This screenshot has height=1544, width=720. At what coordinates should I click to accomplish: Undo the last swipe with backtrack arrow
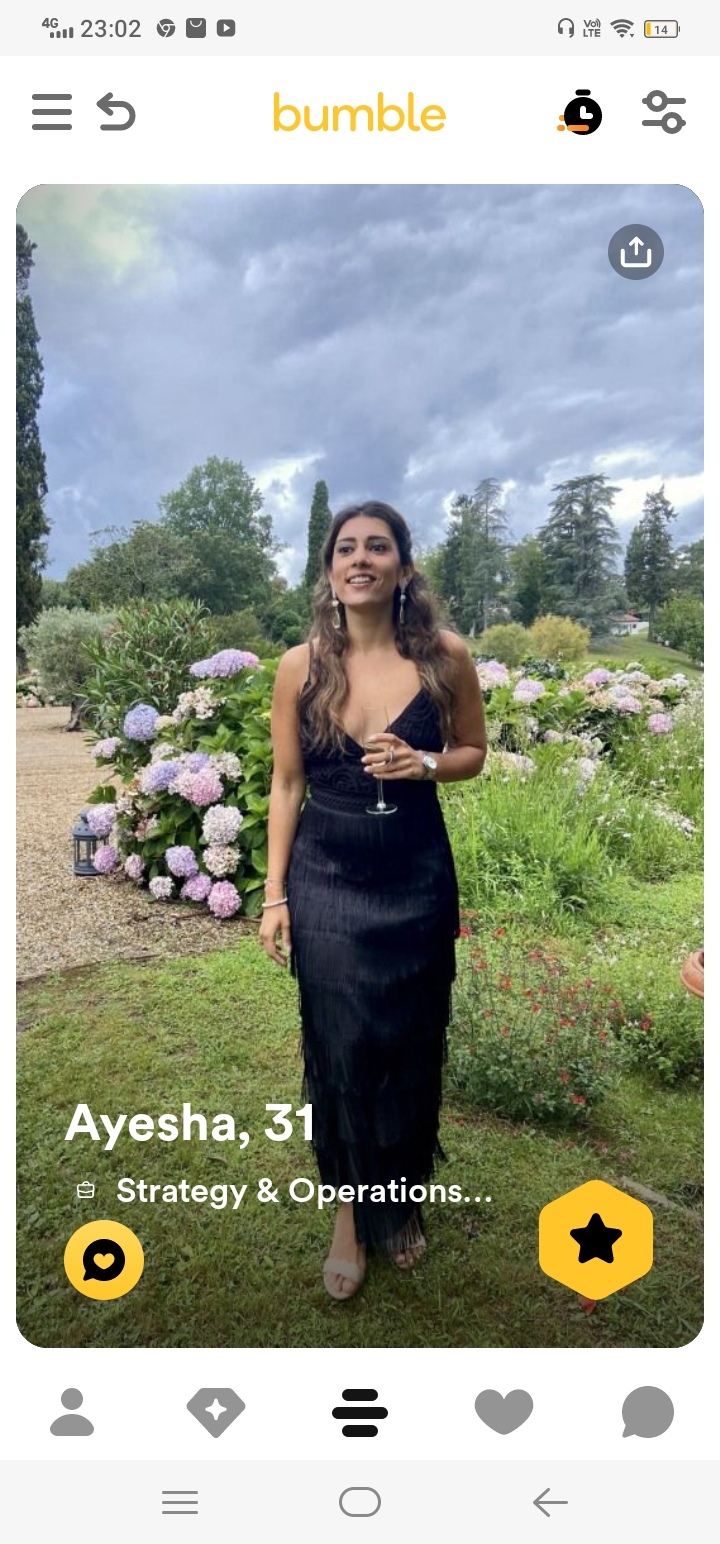pos(116,112)
